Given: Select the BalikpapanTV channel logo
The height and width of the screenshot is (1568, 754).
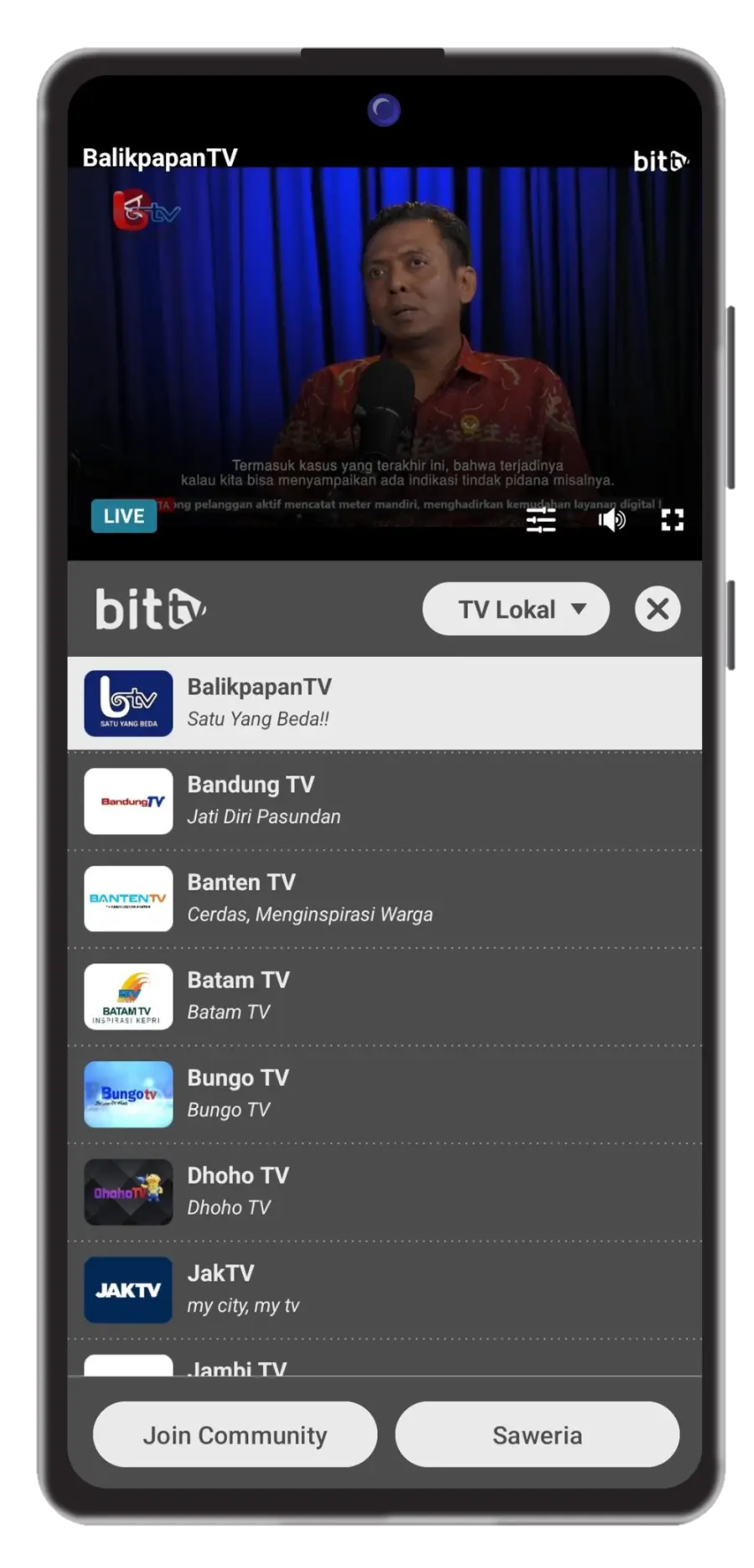Looking at the screenshot, I should 127,704.
